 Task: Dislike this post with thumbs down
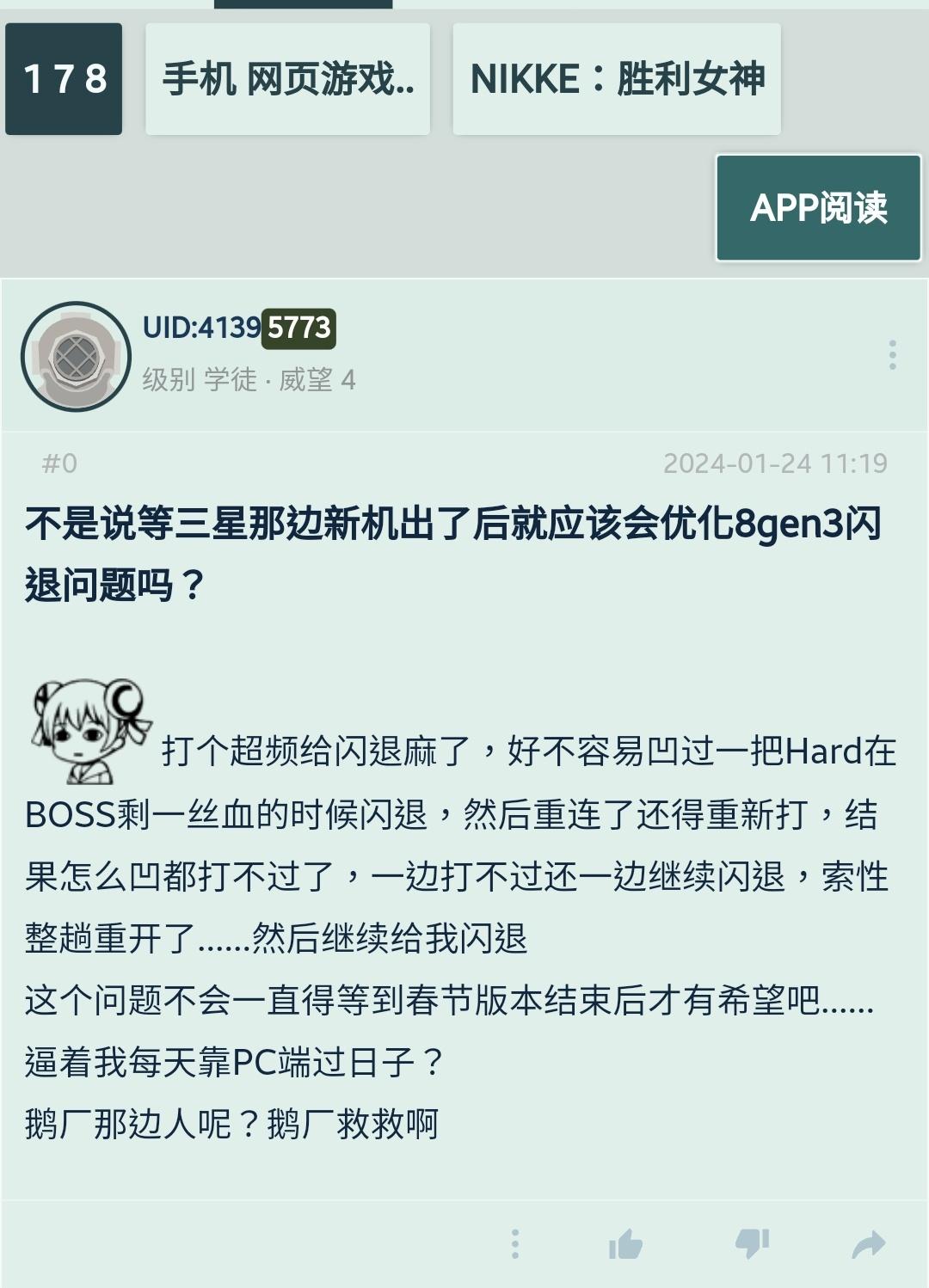(752, 1243)
